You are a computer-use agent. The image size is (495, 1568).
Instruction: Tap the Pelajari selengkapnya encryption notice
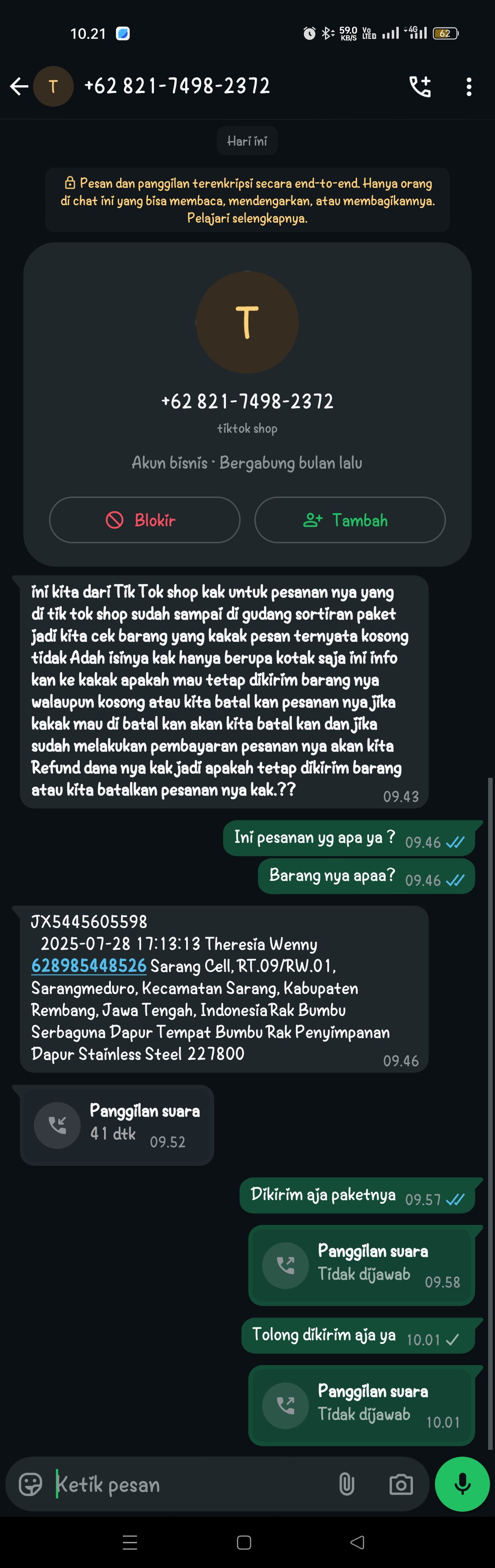click(x=247, y=218)
